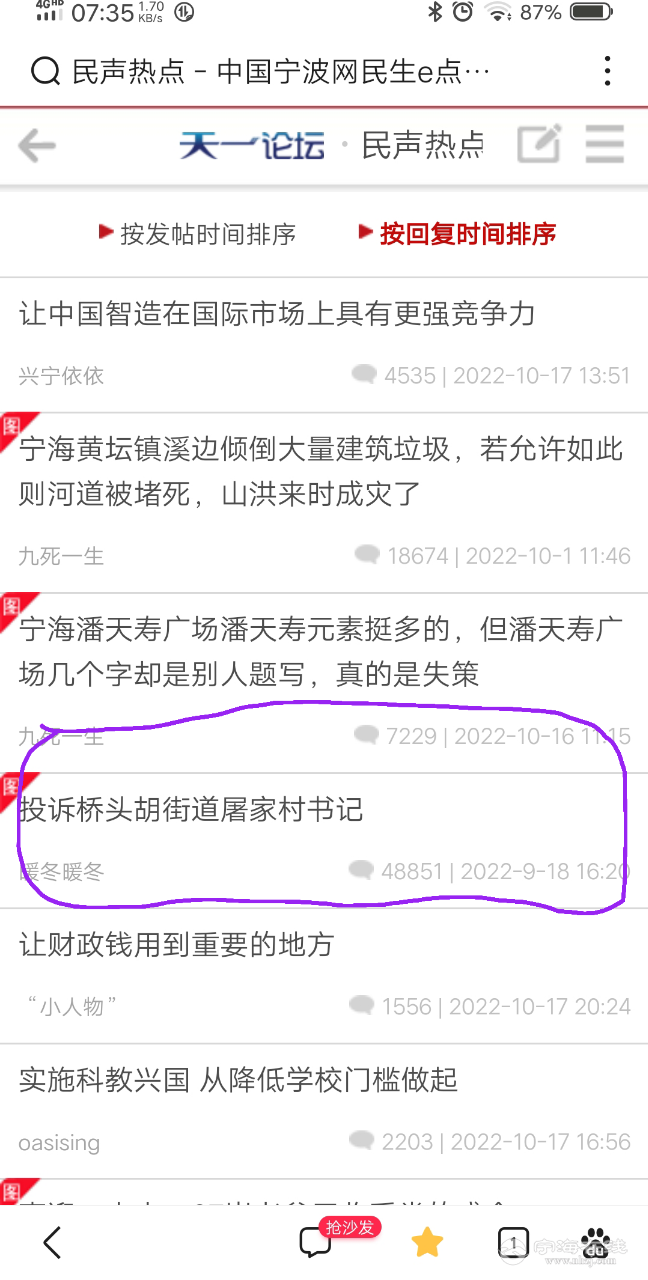
Task: Open the forum hamburger menu
Action: coord(604,145)
